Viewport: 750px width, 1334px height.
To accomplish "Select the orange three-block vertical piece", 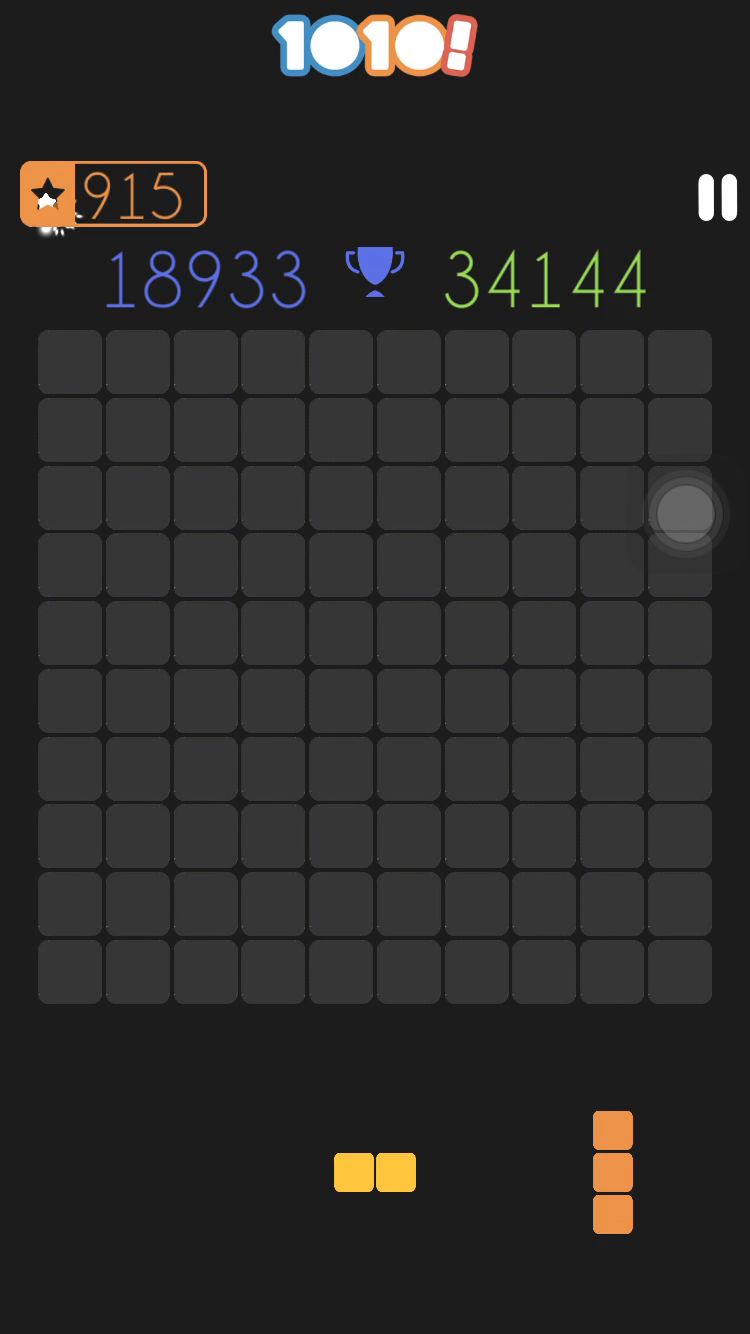I will [612, 1172].
